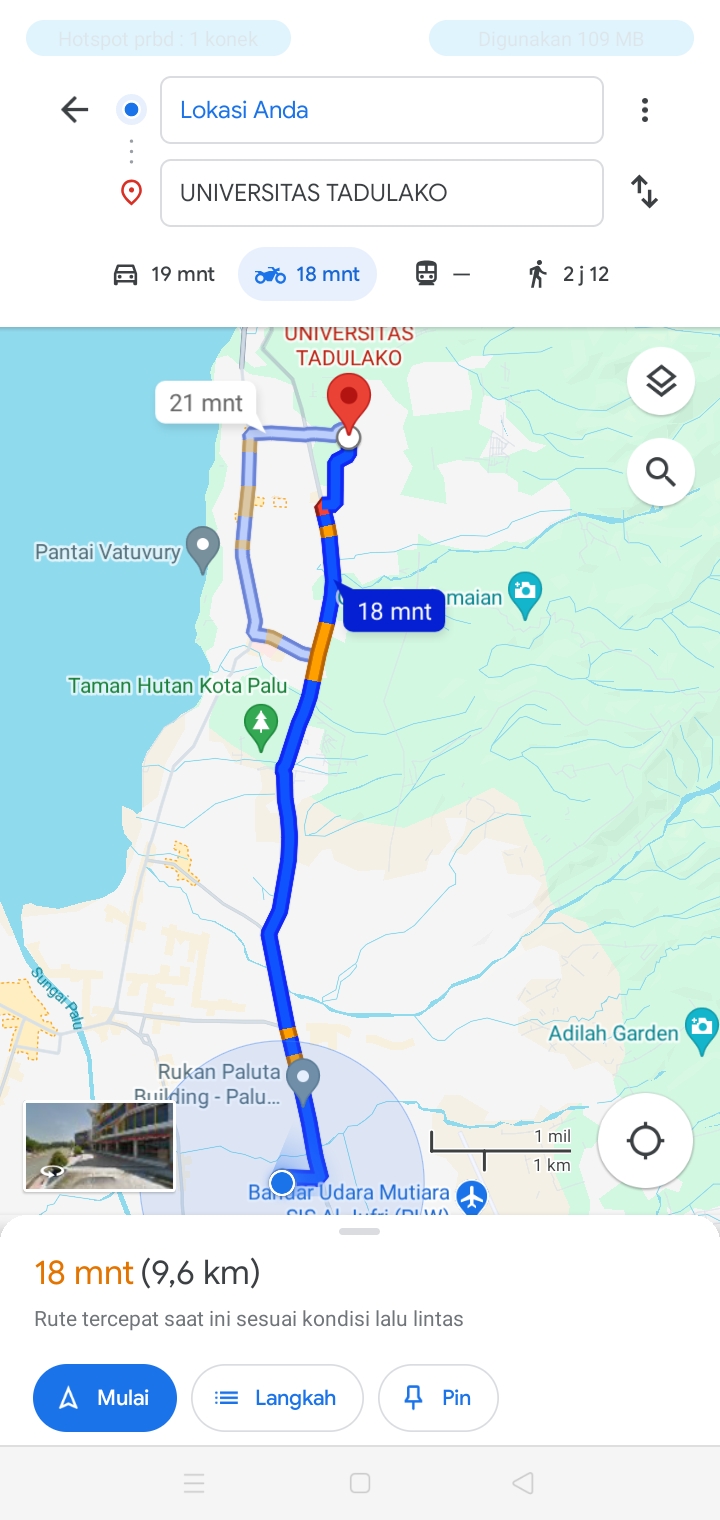Go back using the top-left arrow
The width and height of the screenshot is (720, 1520).
pyautogui.click(x=75, y=109)
